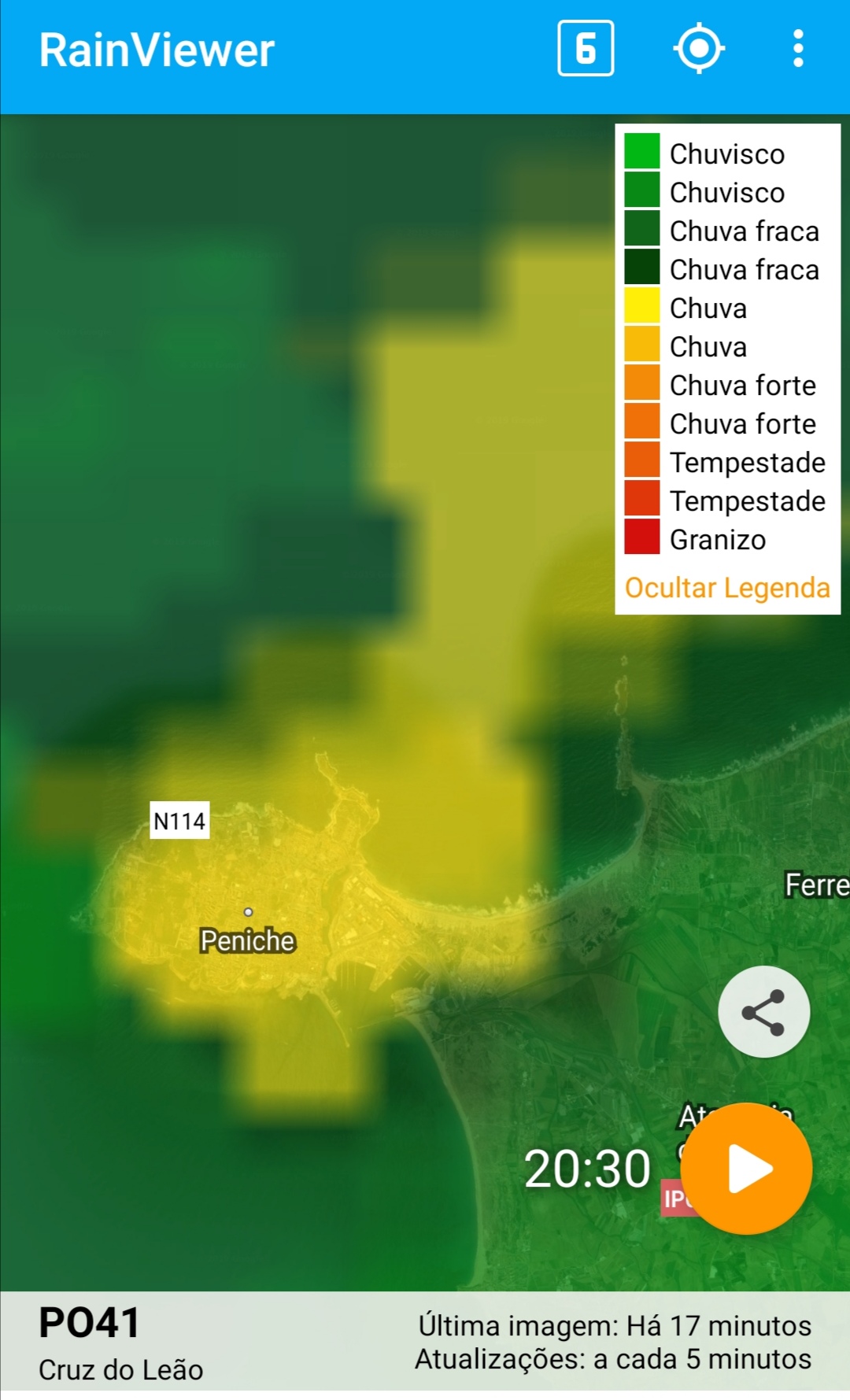The image size is (850, 1400).
Task: Hide legend via Ocultar Legenda
Action: (727, 588)
